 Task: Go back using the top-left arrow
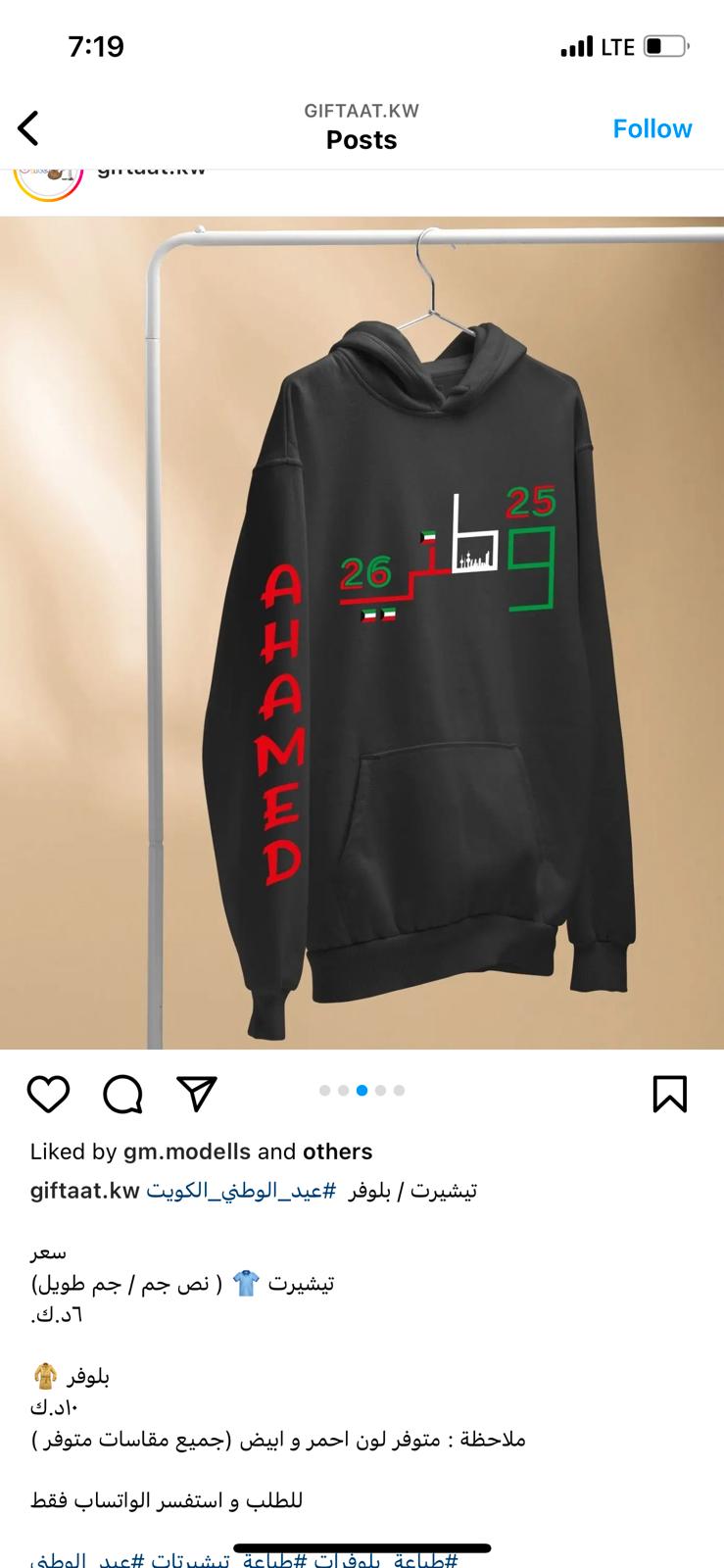pyautogui.click(x=28, y=128)
